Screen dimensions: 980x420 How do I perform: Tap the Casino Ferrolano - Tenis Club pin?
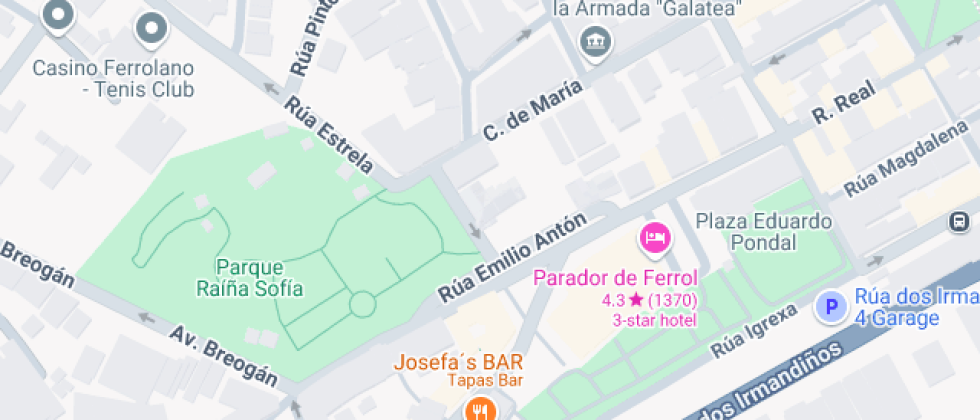point(151,31)
